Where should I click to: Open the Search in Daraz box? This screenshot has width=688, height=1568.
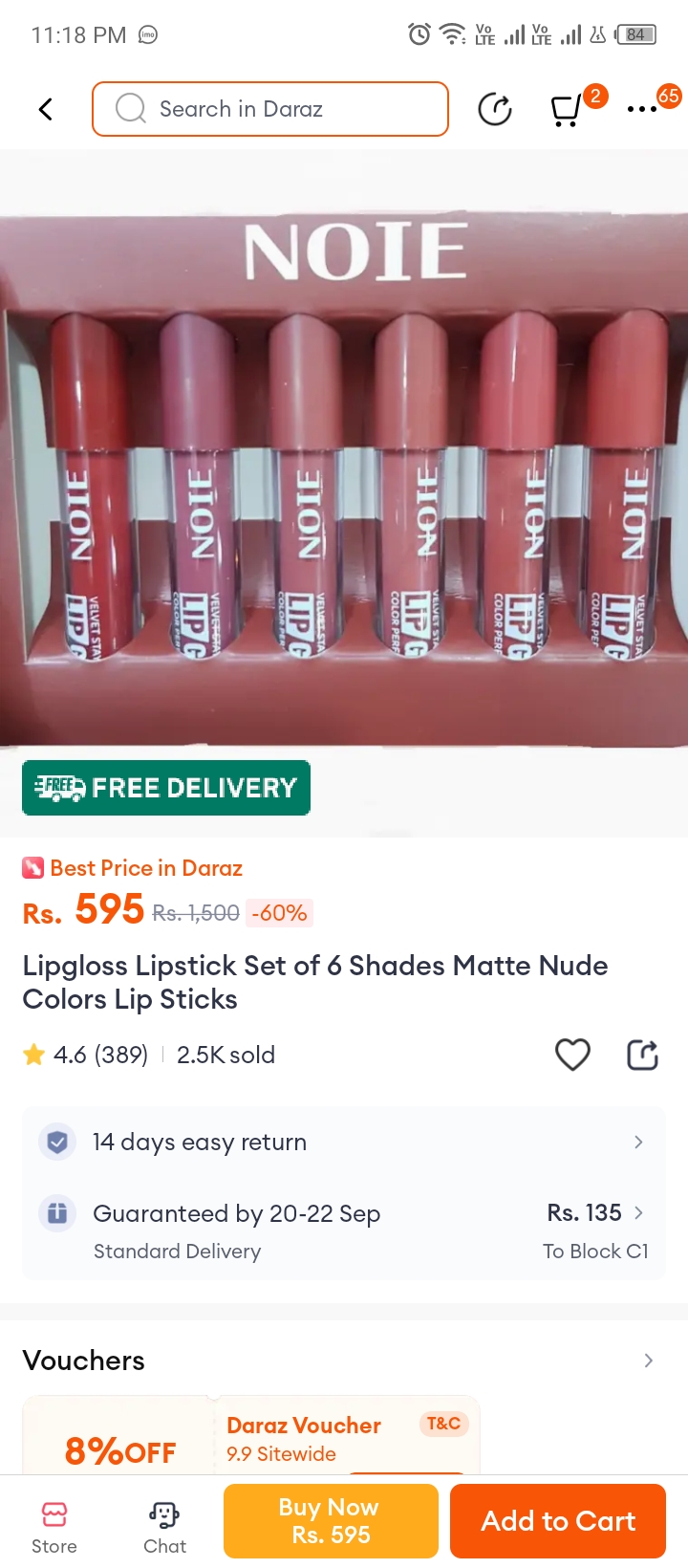pyautogui.click(x=270, y=109)
